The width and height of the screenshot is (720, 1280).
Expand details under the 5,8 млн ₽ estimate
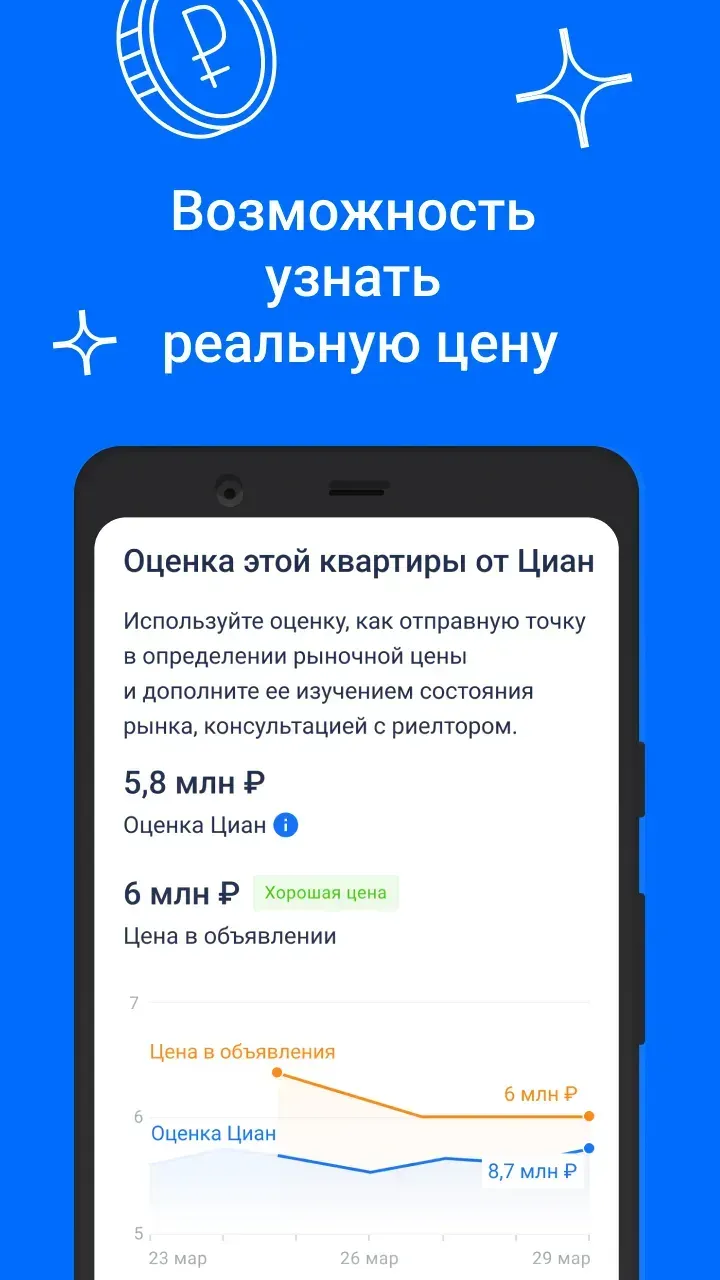[x=196, y=782]
